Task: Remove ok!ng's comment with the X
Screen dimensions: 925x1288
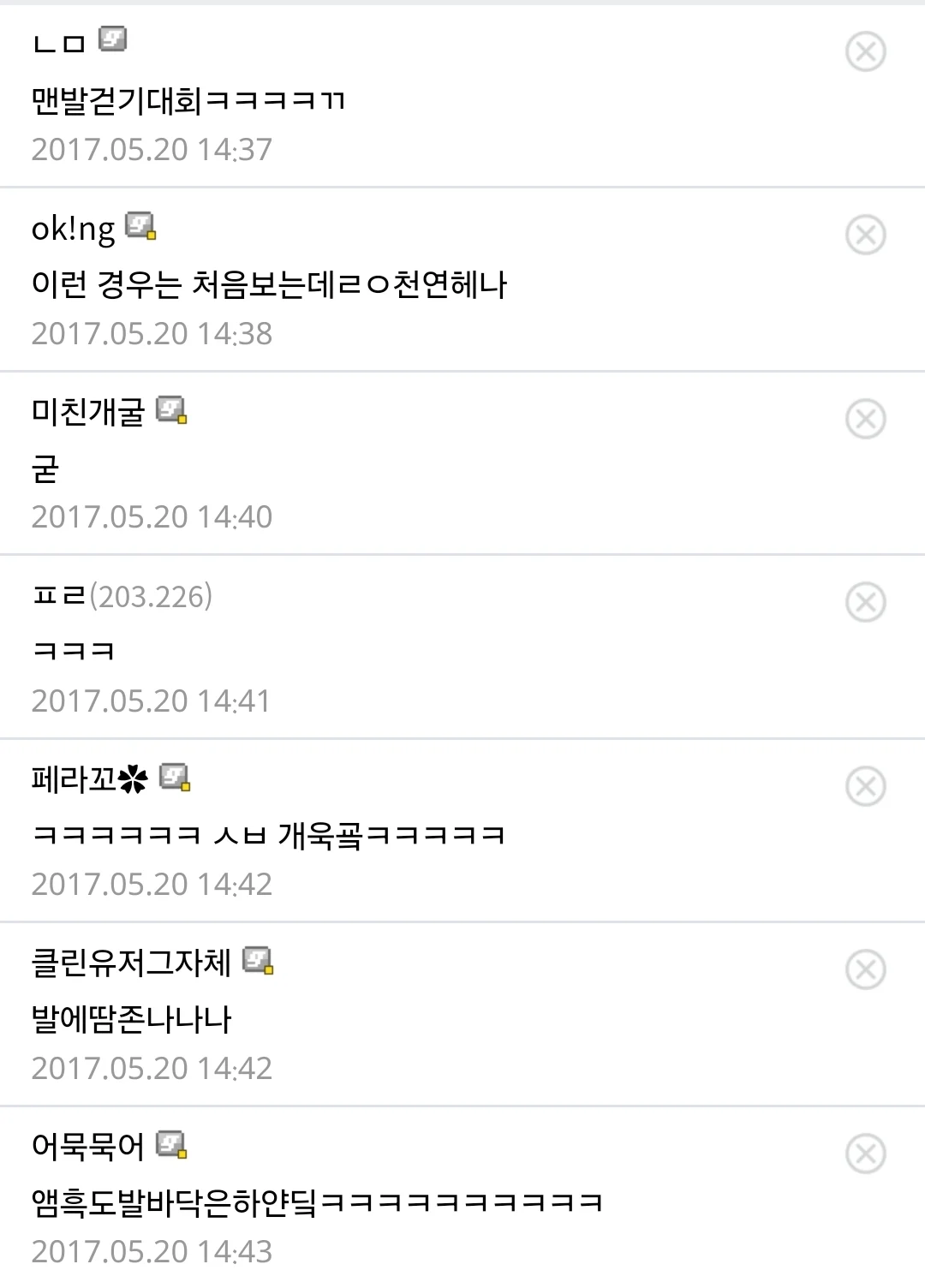Action: coord(865,236)
